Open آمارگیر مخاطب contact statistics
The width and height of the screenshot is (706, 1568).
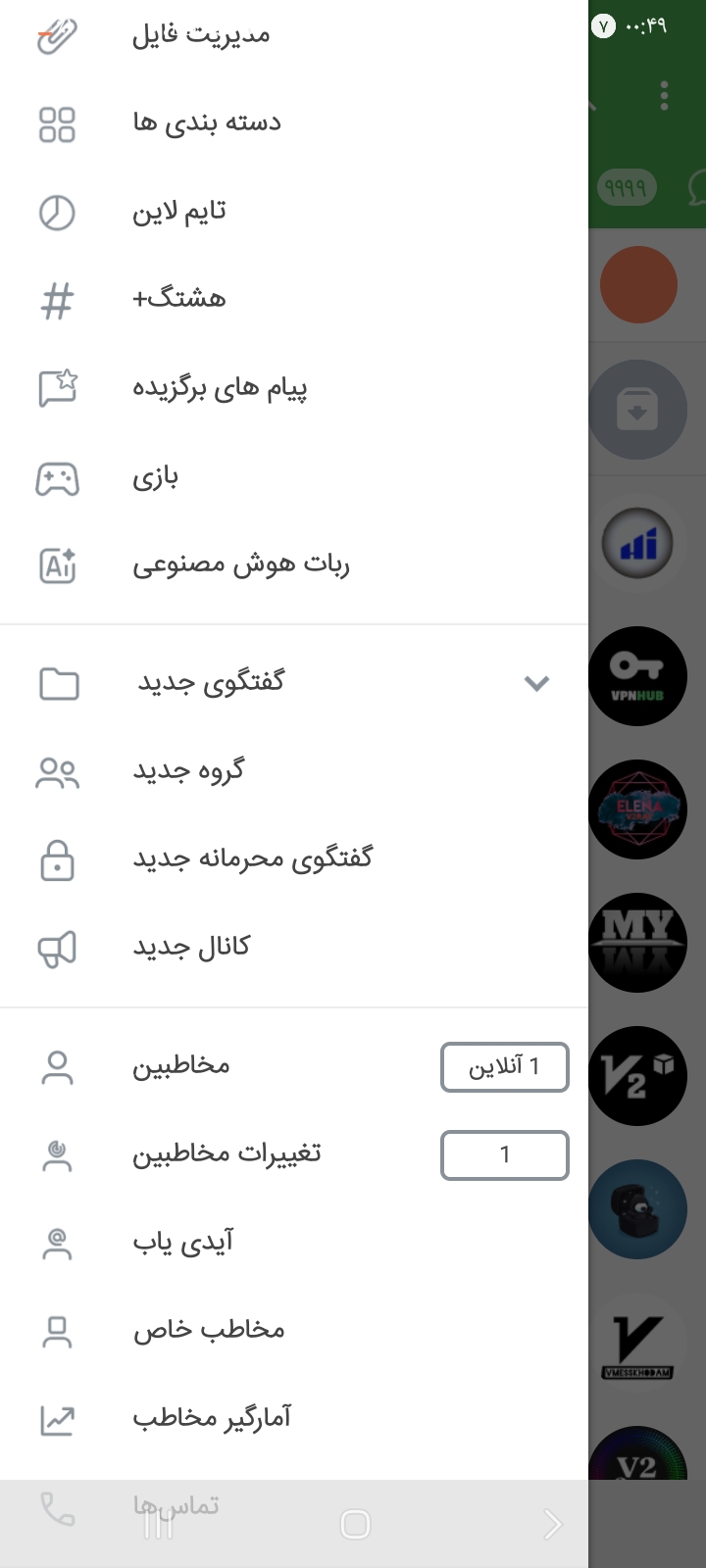click(x=212, y=1418)
